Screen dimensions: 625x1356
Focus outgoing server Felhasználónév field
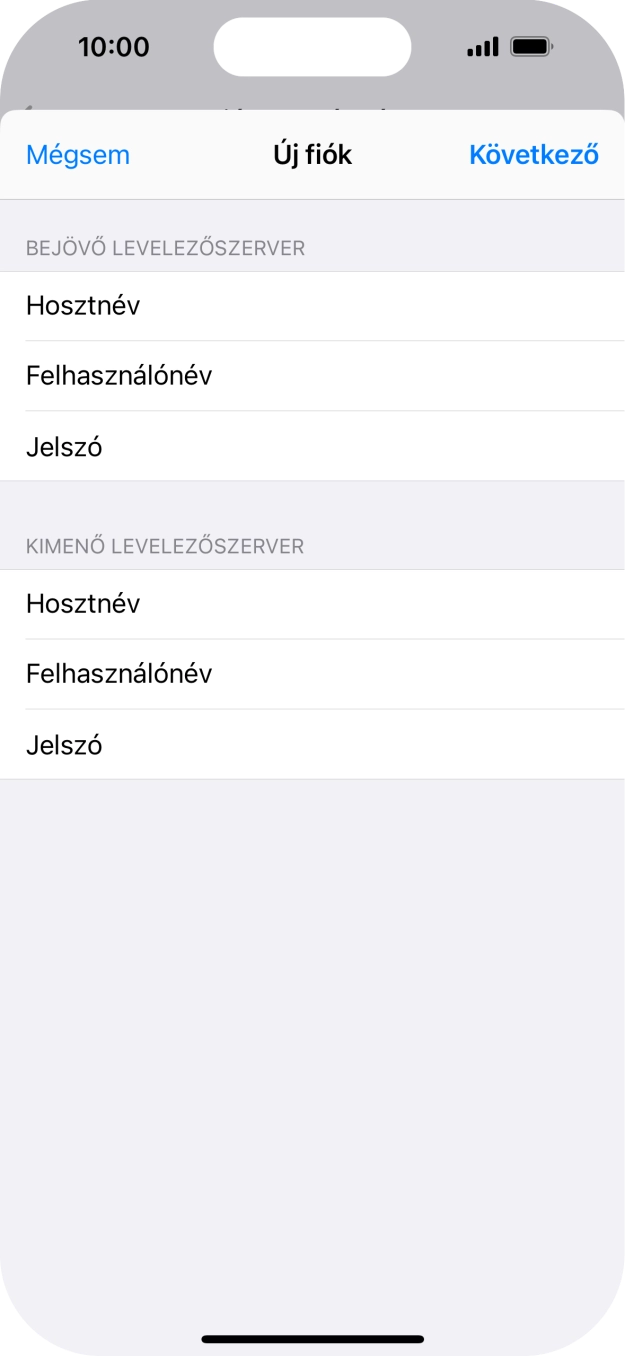pyautogui.click(x=312, y=674)
